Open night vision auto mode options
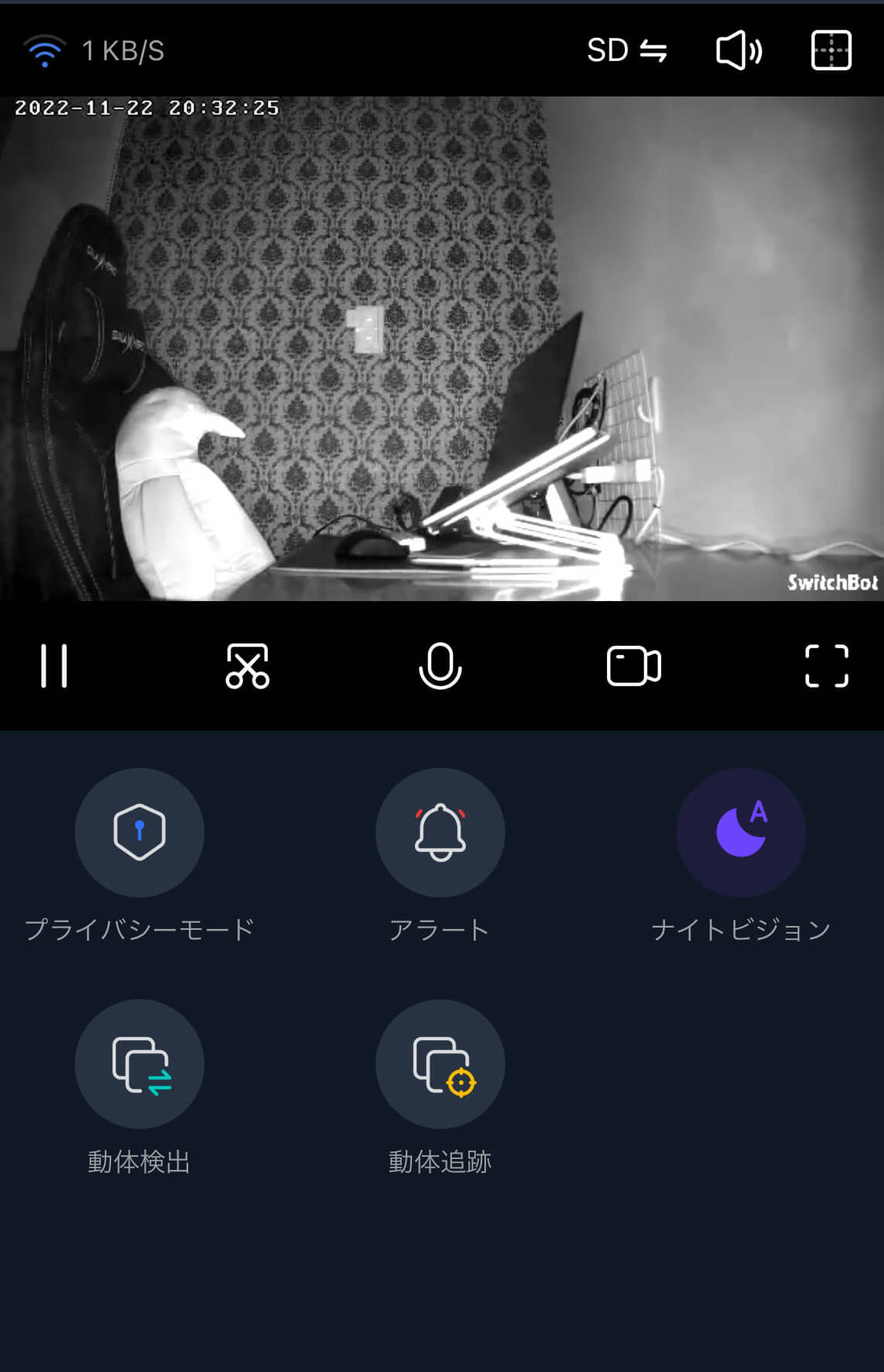Image resolution: width=884 pixels, height=1372 pixels. click(740, 832)
